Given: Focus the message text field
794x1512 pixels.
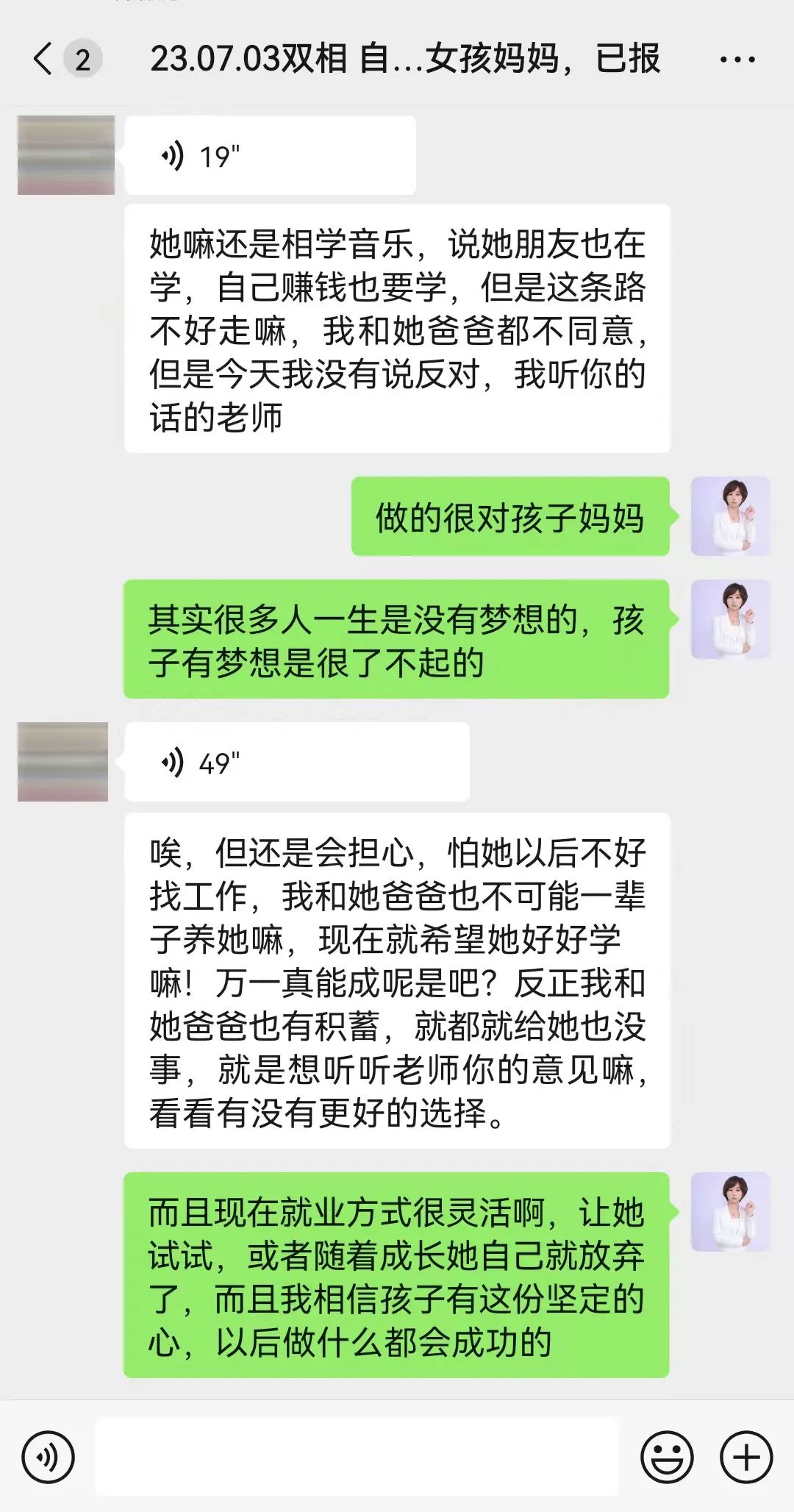Looking at the screenshot, I should point(357,1457).
